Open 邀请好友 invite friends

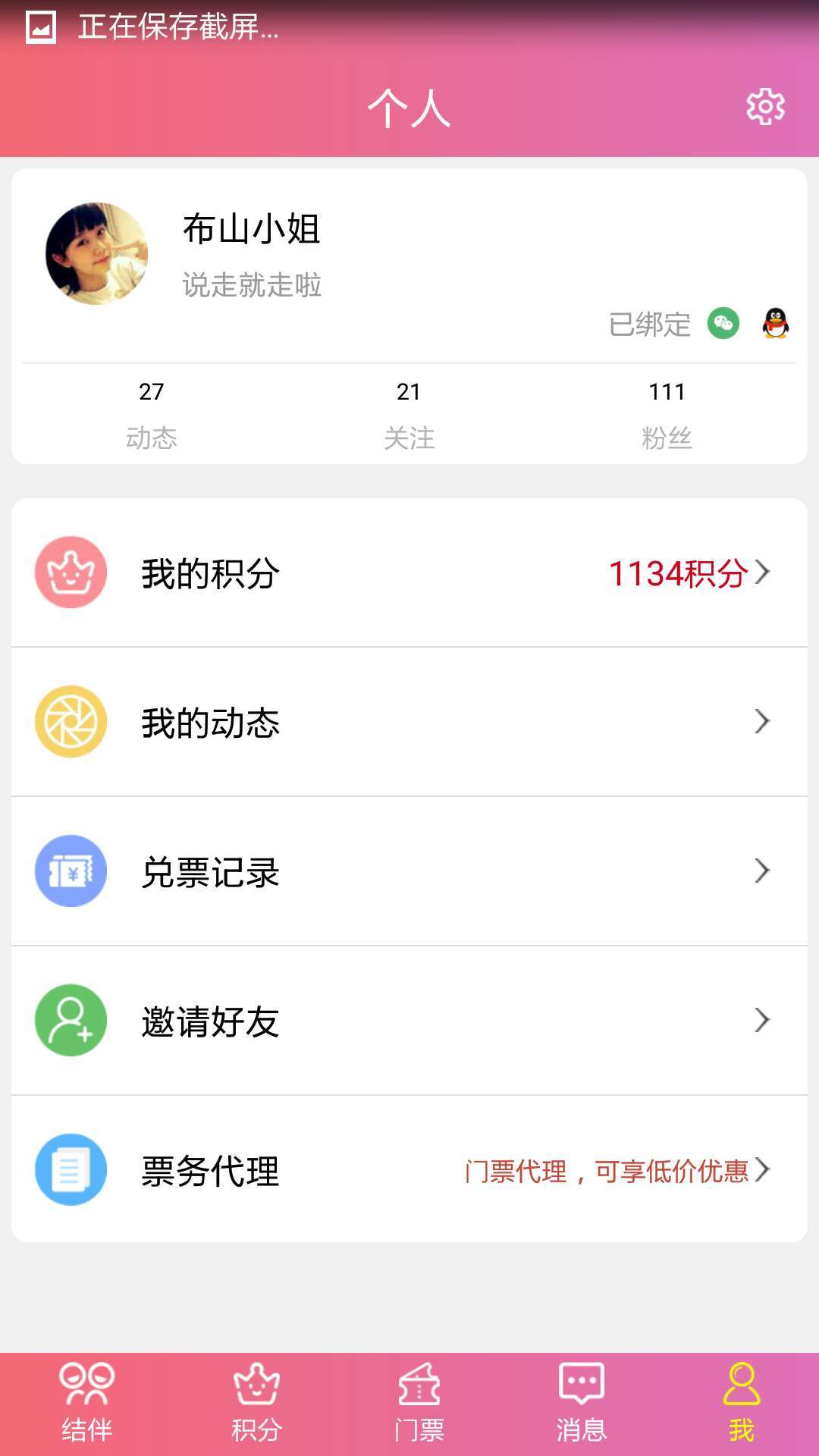pyautogui.click(x=409, y=1021)
